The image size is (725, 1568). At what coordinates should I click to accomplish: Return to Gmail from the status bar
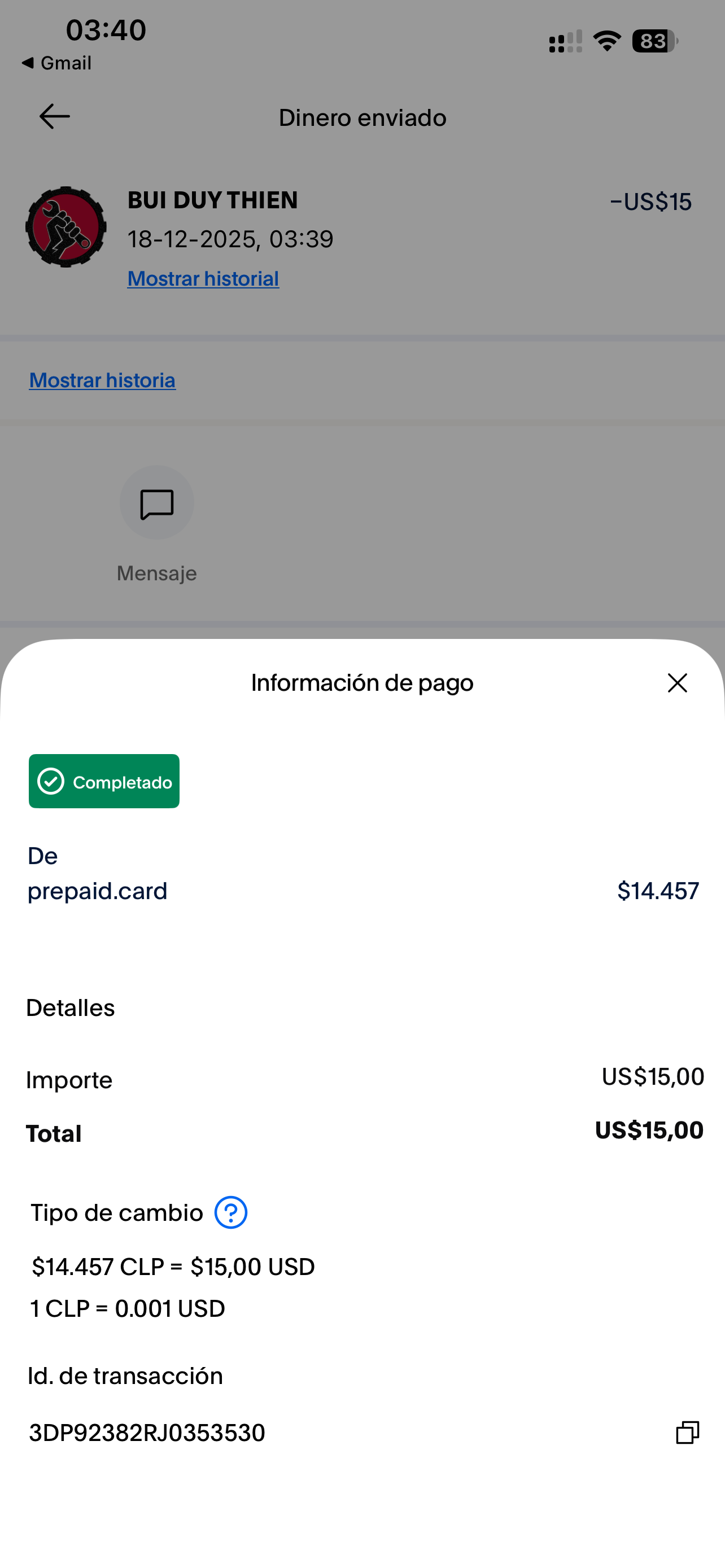pos(56,63)
